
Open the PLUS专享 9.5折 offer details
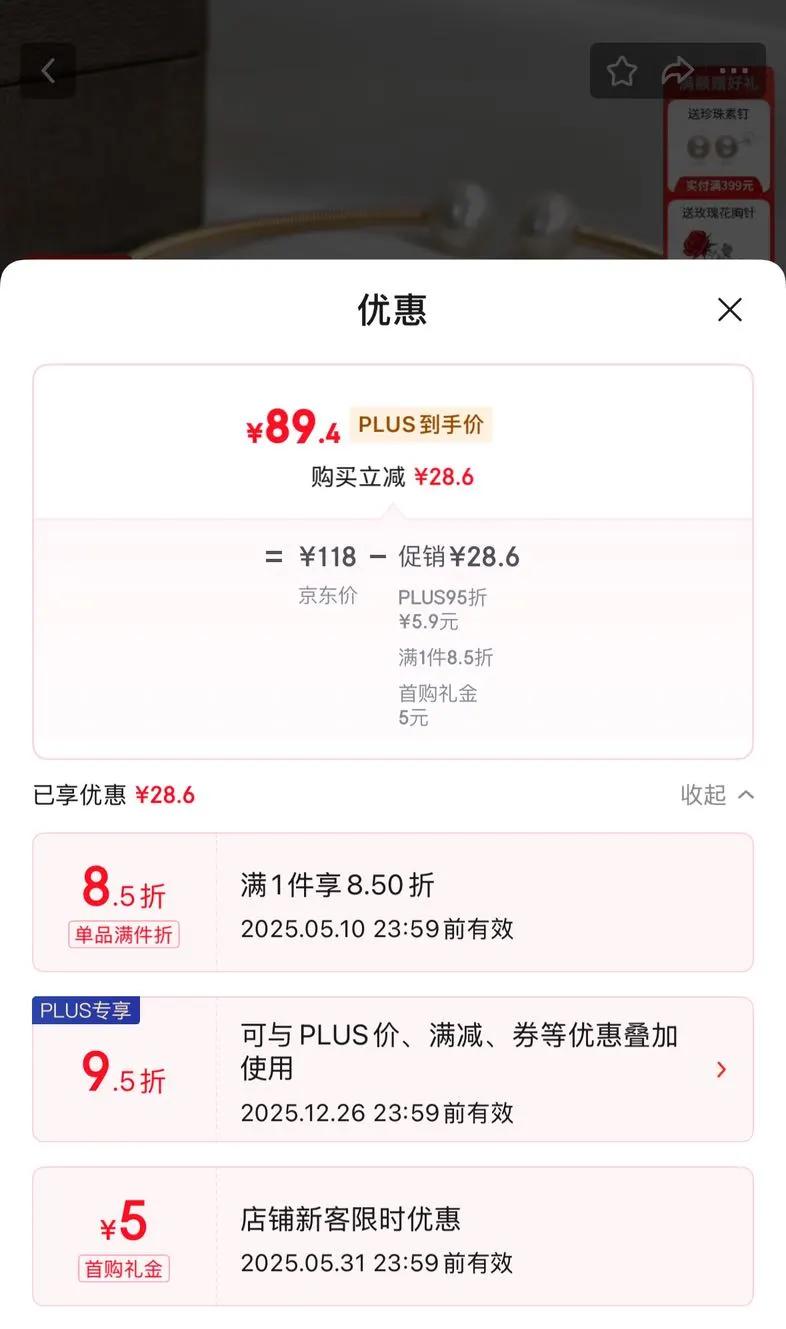tap(393, 1069)
